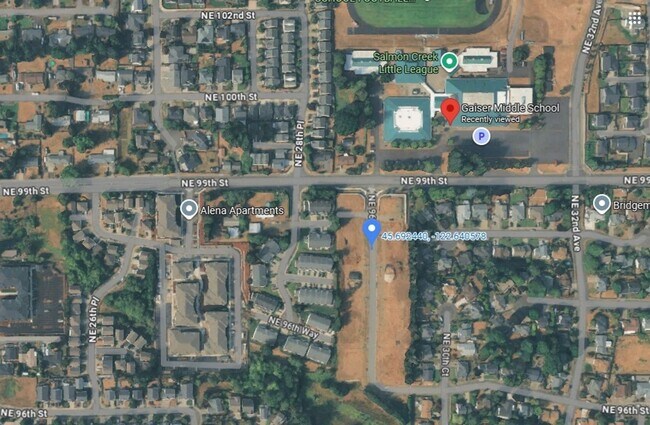This screenshot has height=425, width=650.
Task: Tap the Alena Apartments map marker
Action: (x=189, y=210)
